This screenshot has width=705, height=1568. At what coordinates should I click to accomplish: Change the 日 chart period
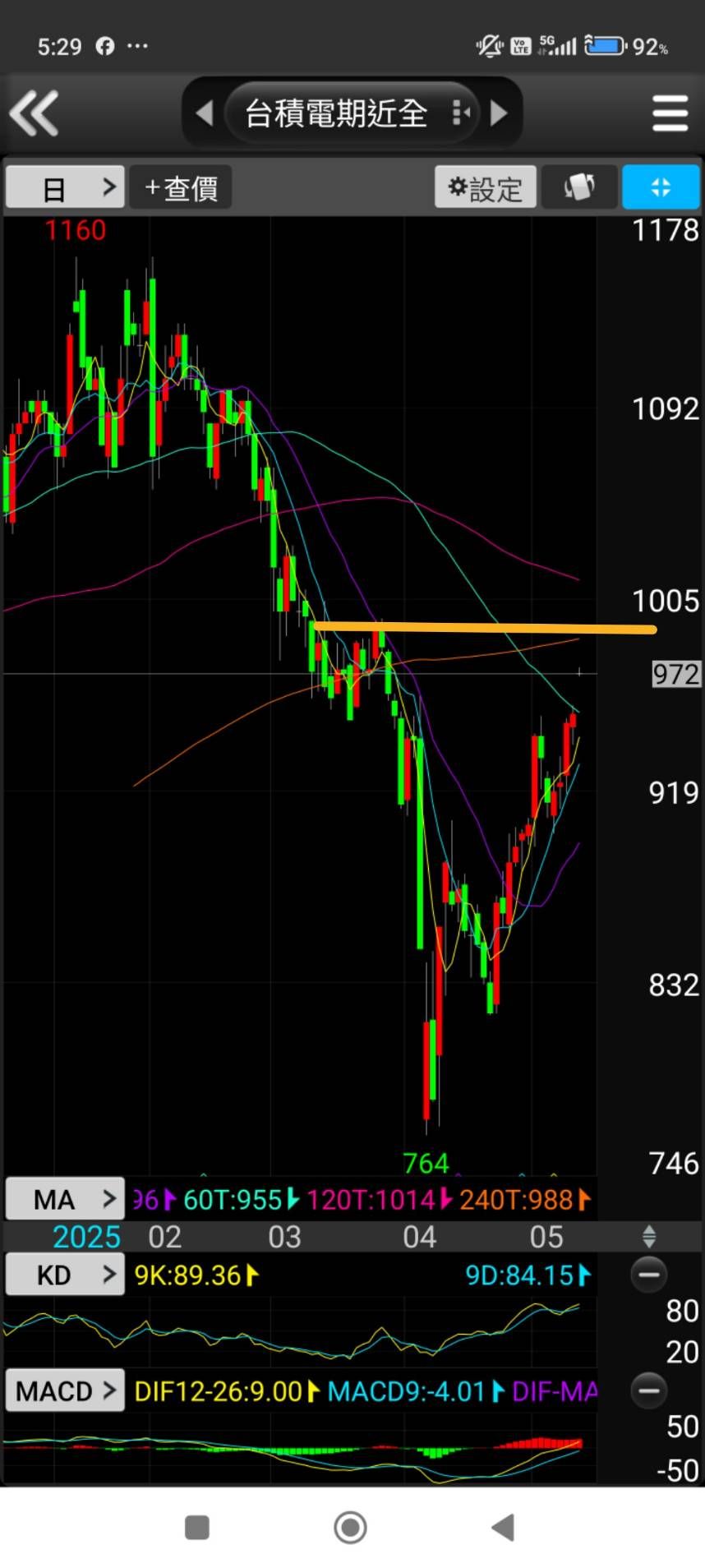(x=65, y=187)
